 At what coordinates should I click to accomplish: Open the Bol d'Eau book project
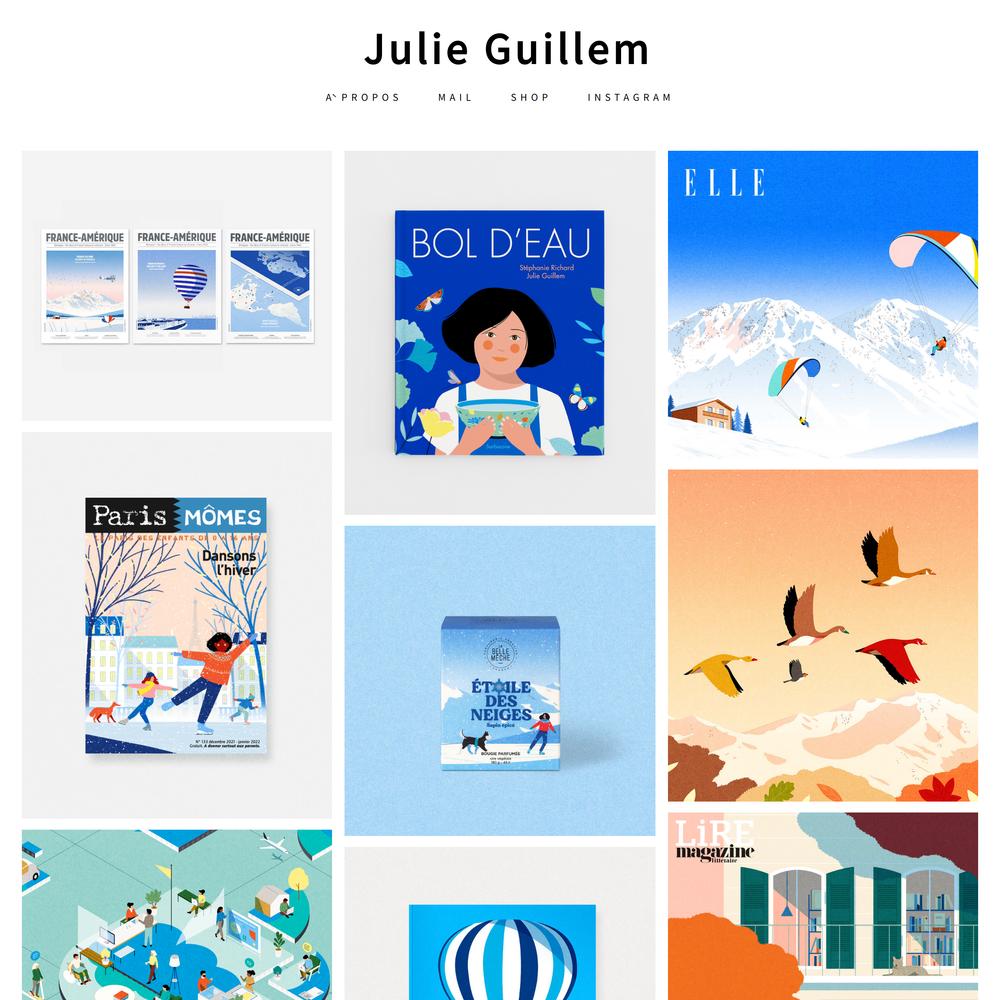499,333
